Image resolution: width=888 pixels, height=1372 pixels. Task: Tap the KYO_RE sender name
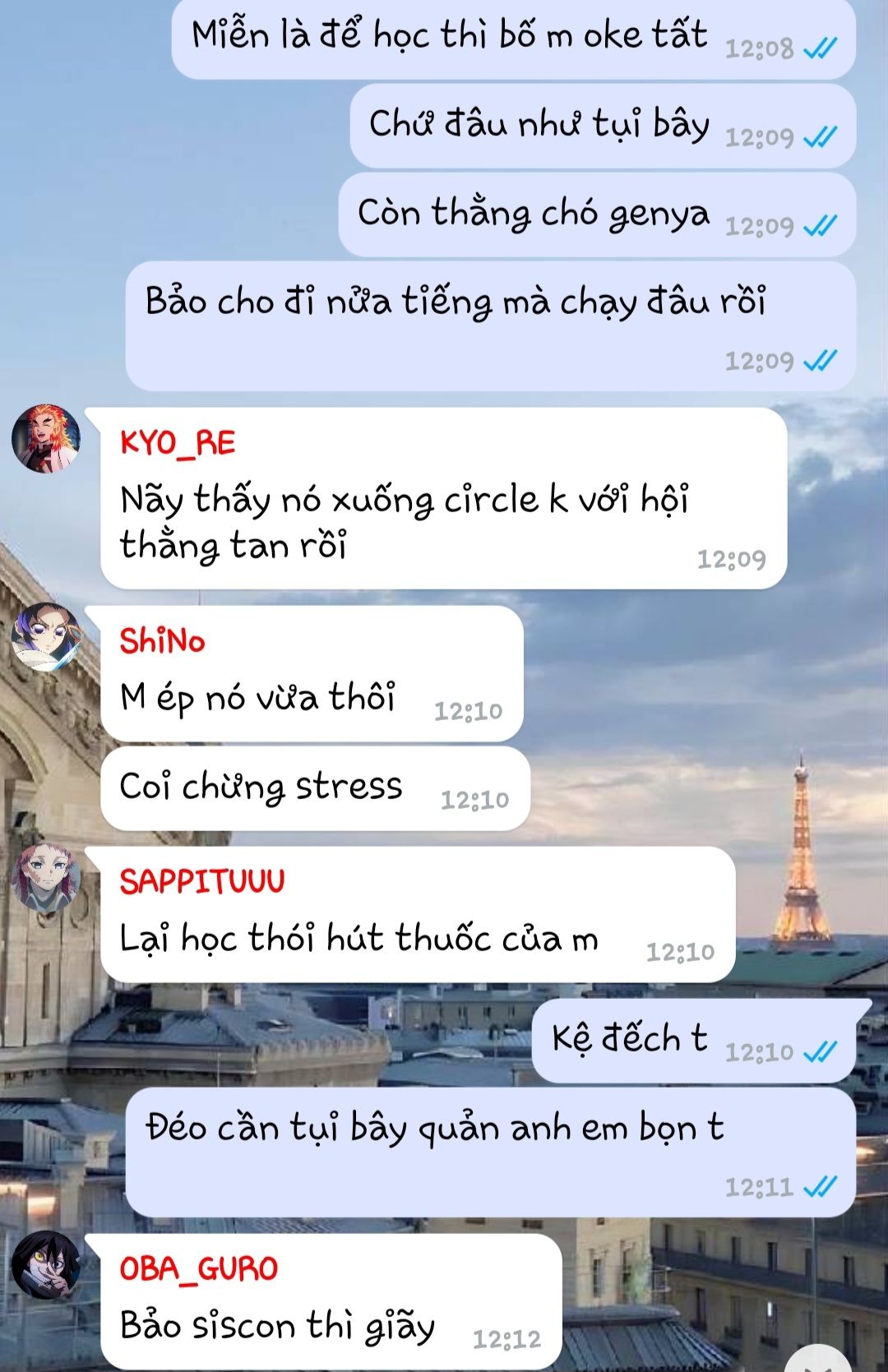[178, 443]
